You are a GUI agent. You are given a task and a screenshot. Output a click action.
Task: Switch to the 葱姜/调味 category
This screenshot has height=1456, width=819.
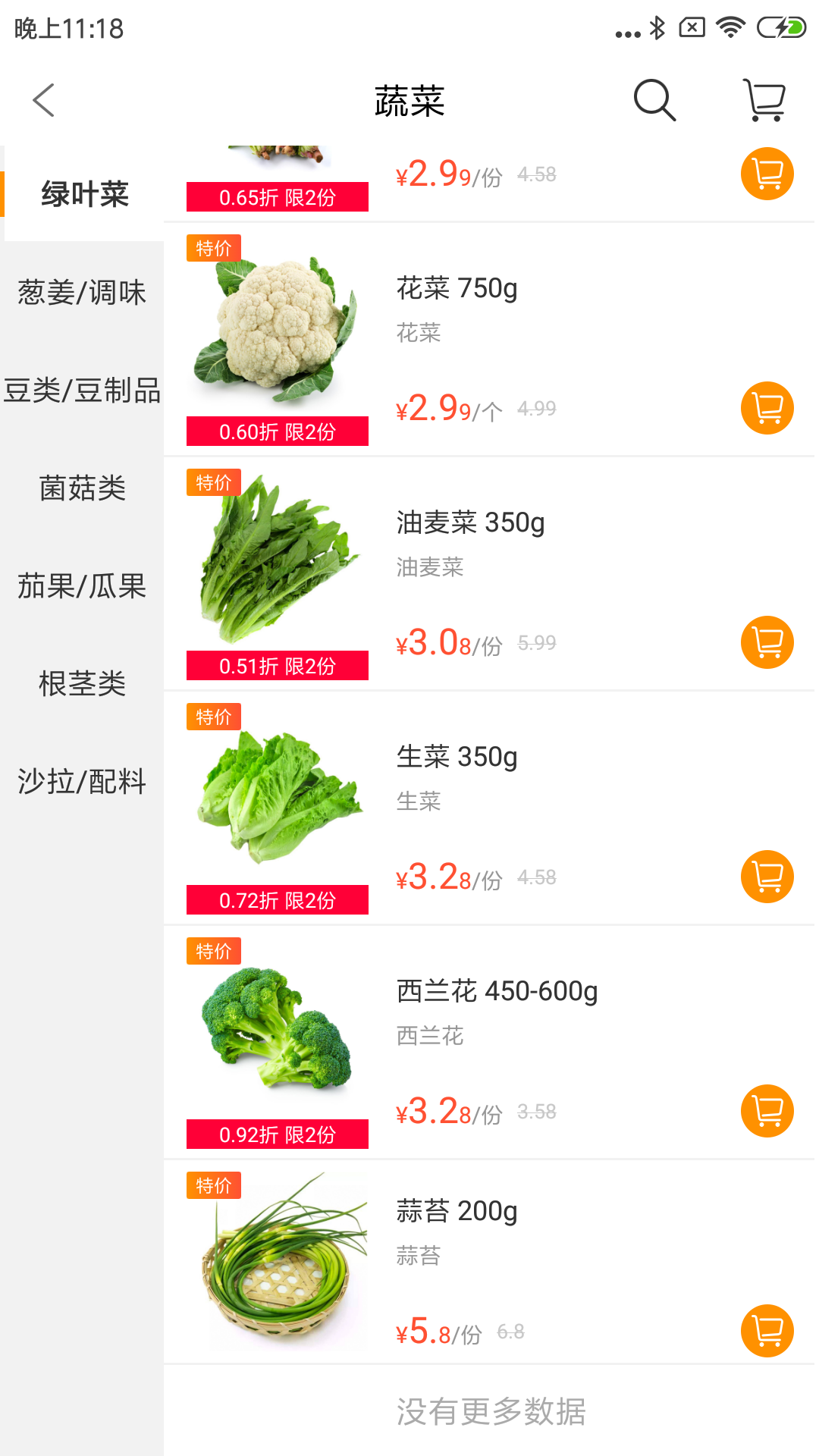[x=82, y=293]
